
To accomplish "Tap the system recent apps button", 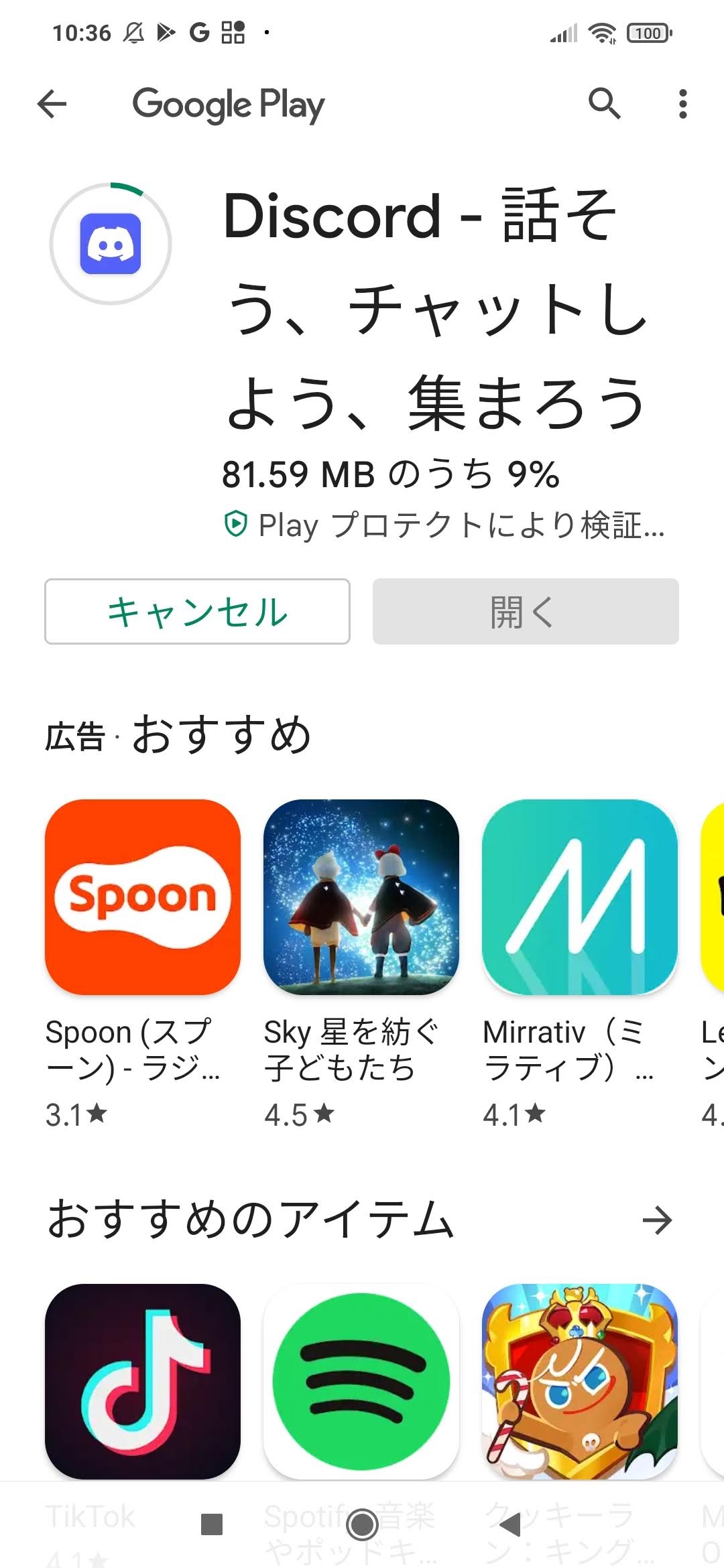I will pyautogui.click(x=212, y=1524).
